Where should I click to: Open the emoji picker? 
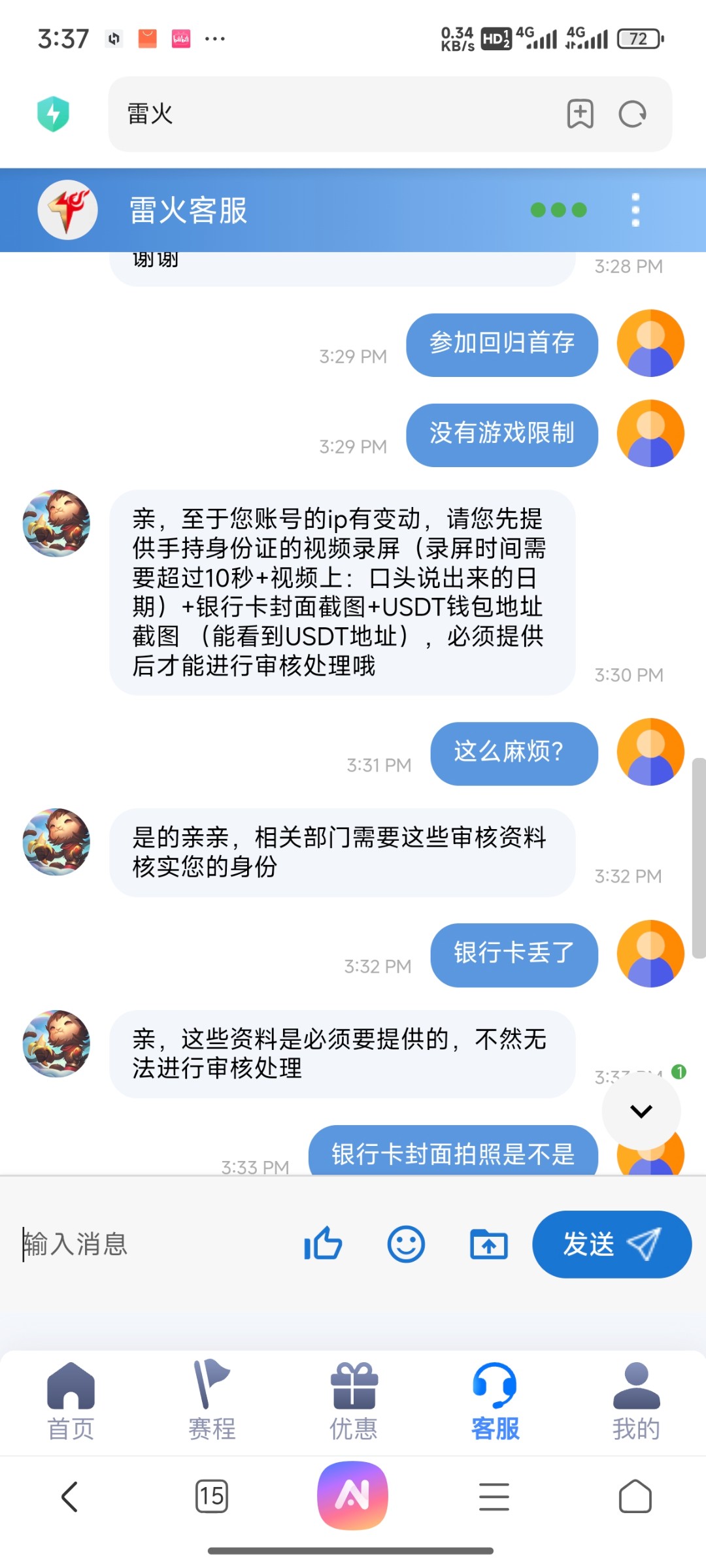pos(406,1244)
